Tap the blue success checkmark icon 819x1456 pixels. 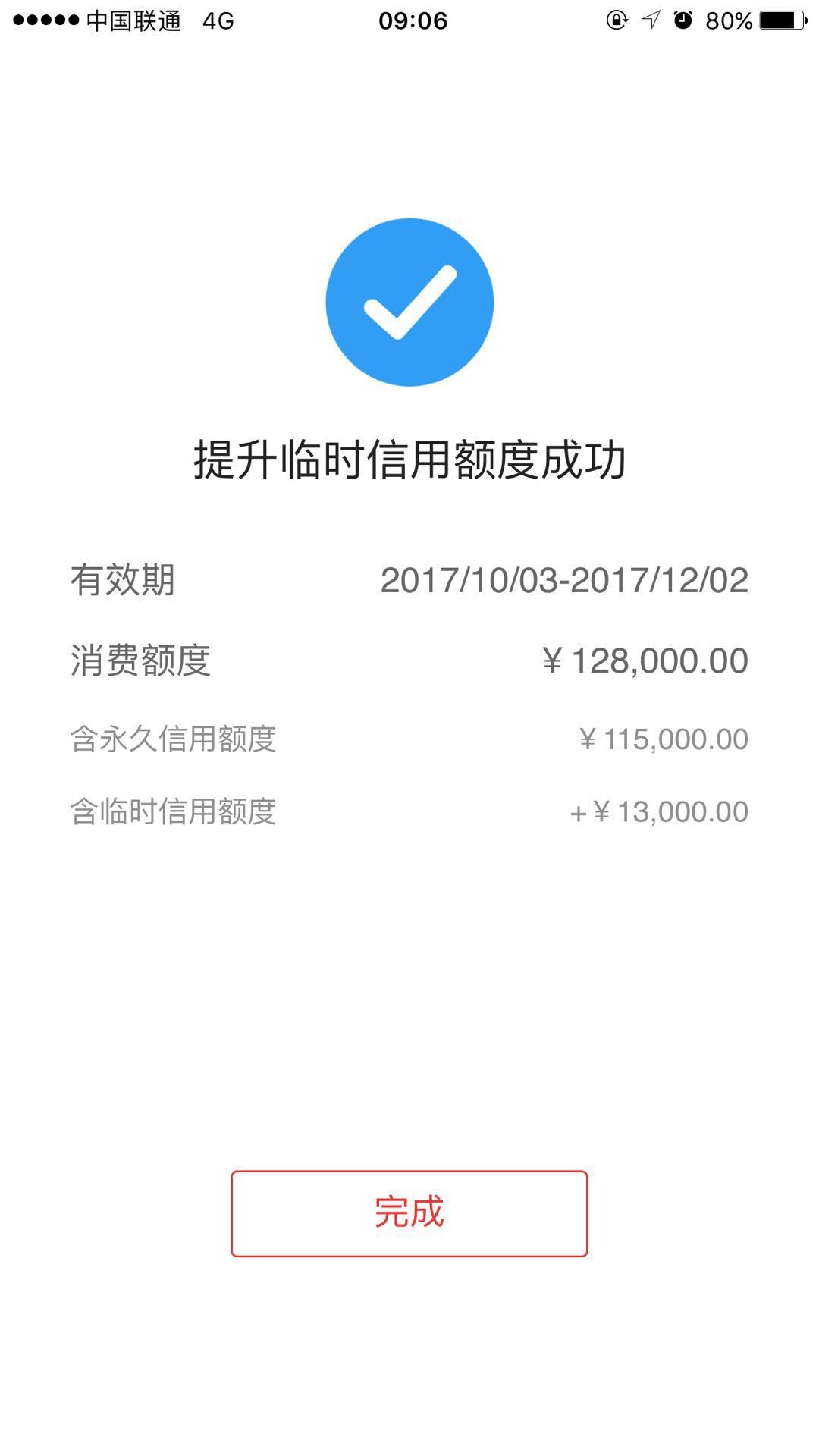408,302
